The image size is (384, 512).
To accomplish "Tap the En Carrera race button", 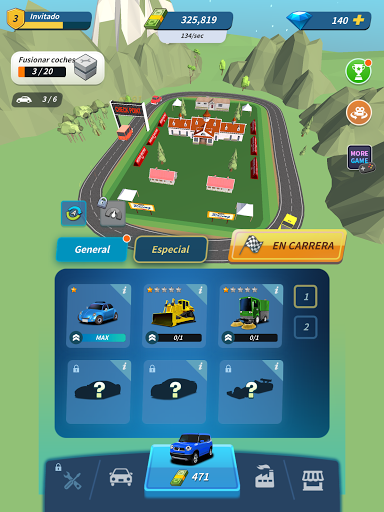I will point(287,246).
